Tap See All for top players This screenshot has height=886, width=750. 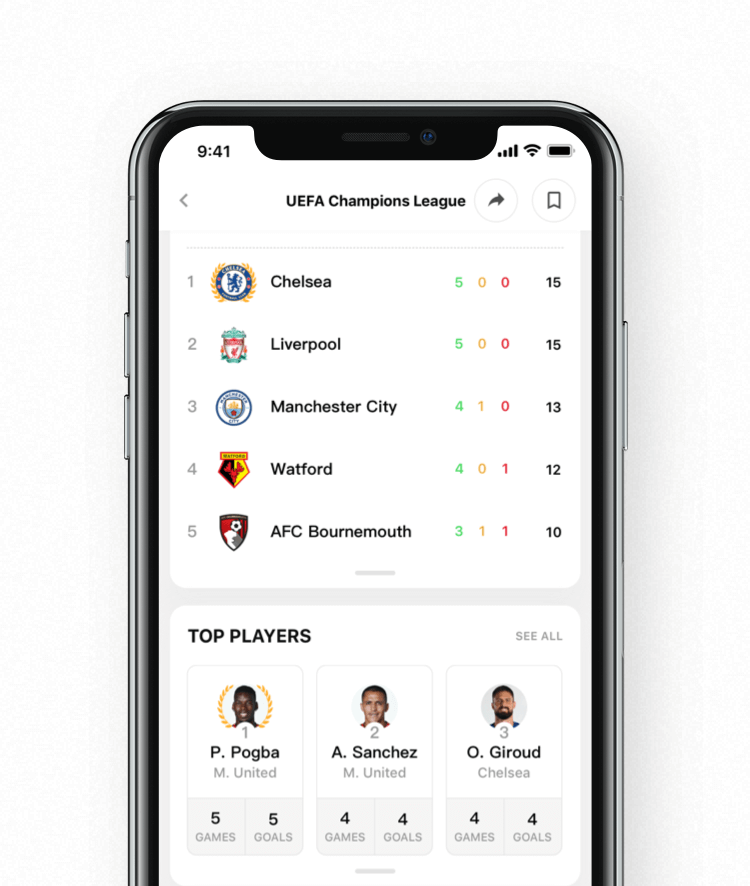point(538,636)
